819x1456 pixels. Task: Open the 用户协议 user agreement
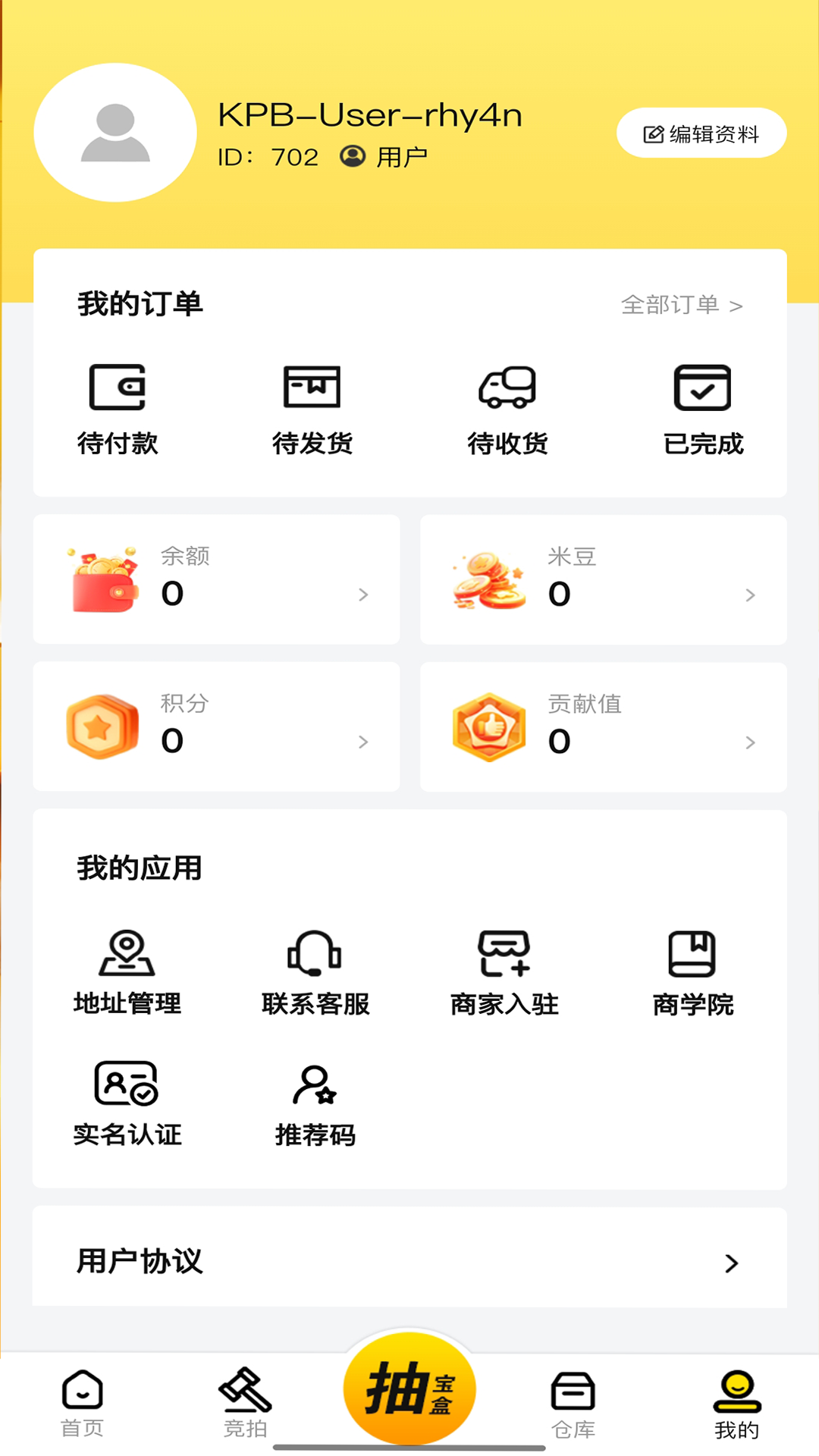409,1259
